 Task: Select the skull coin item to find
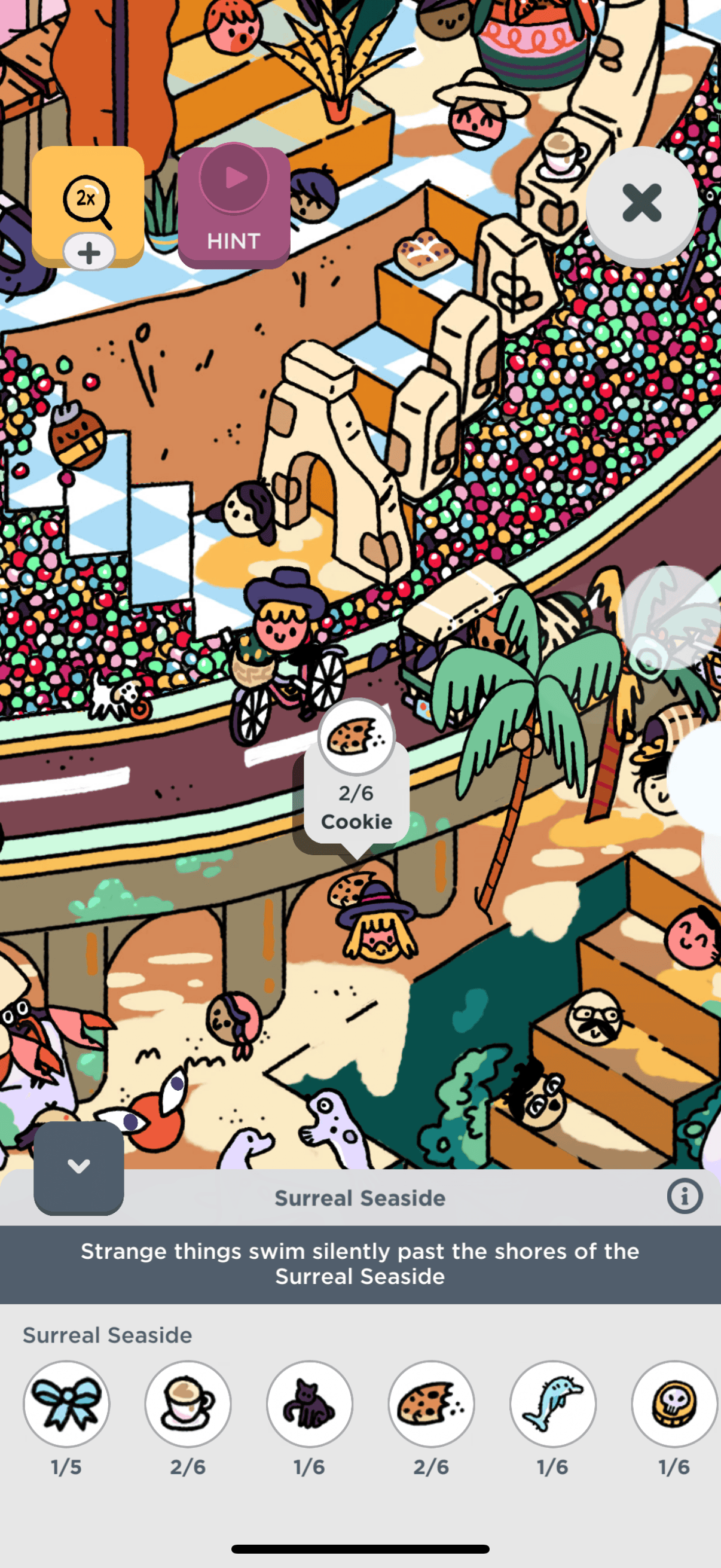click(x=674, y=1404)
